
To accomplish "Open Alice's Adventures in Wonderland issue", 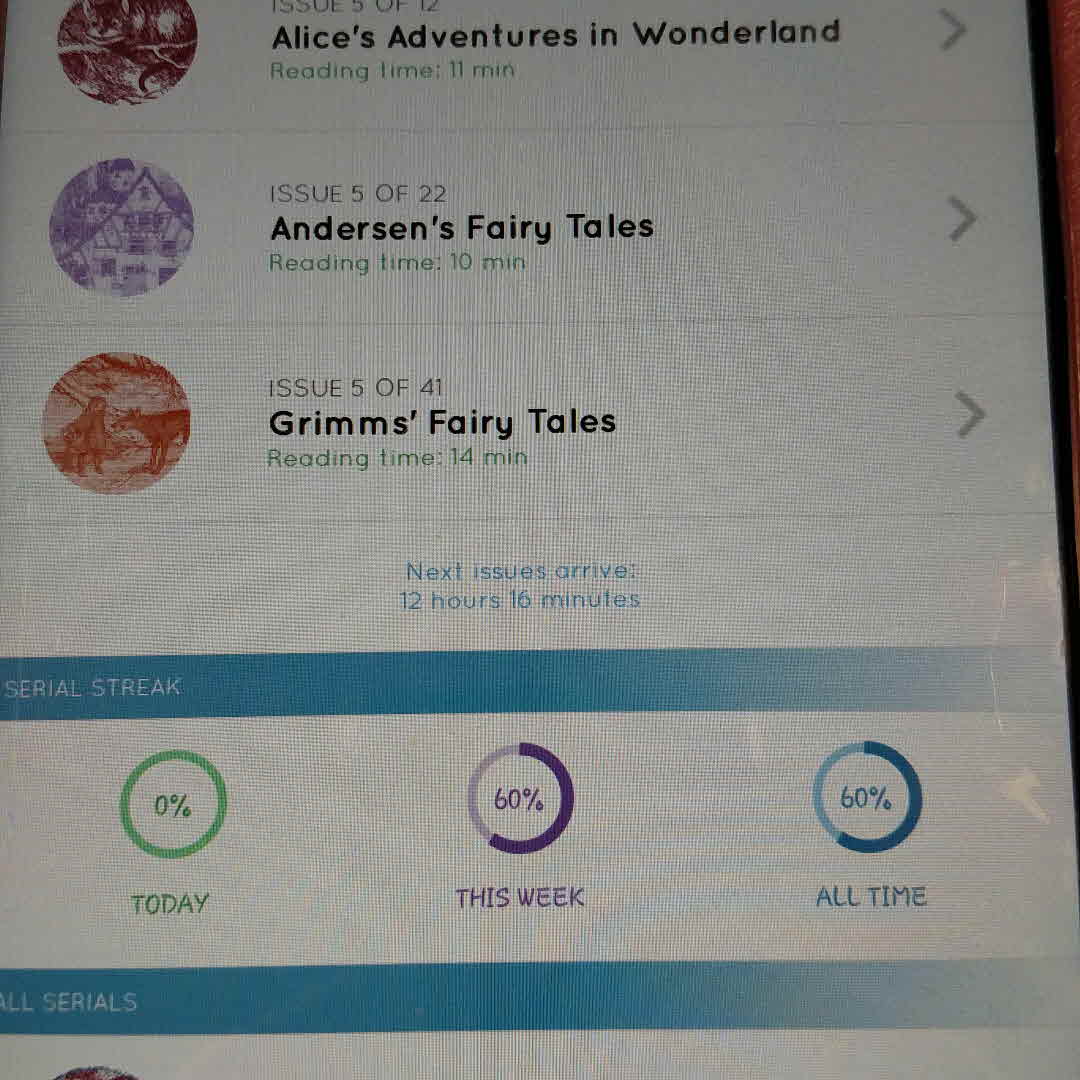I will tap(555, 38).
